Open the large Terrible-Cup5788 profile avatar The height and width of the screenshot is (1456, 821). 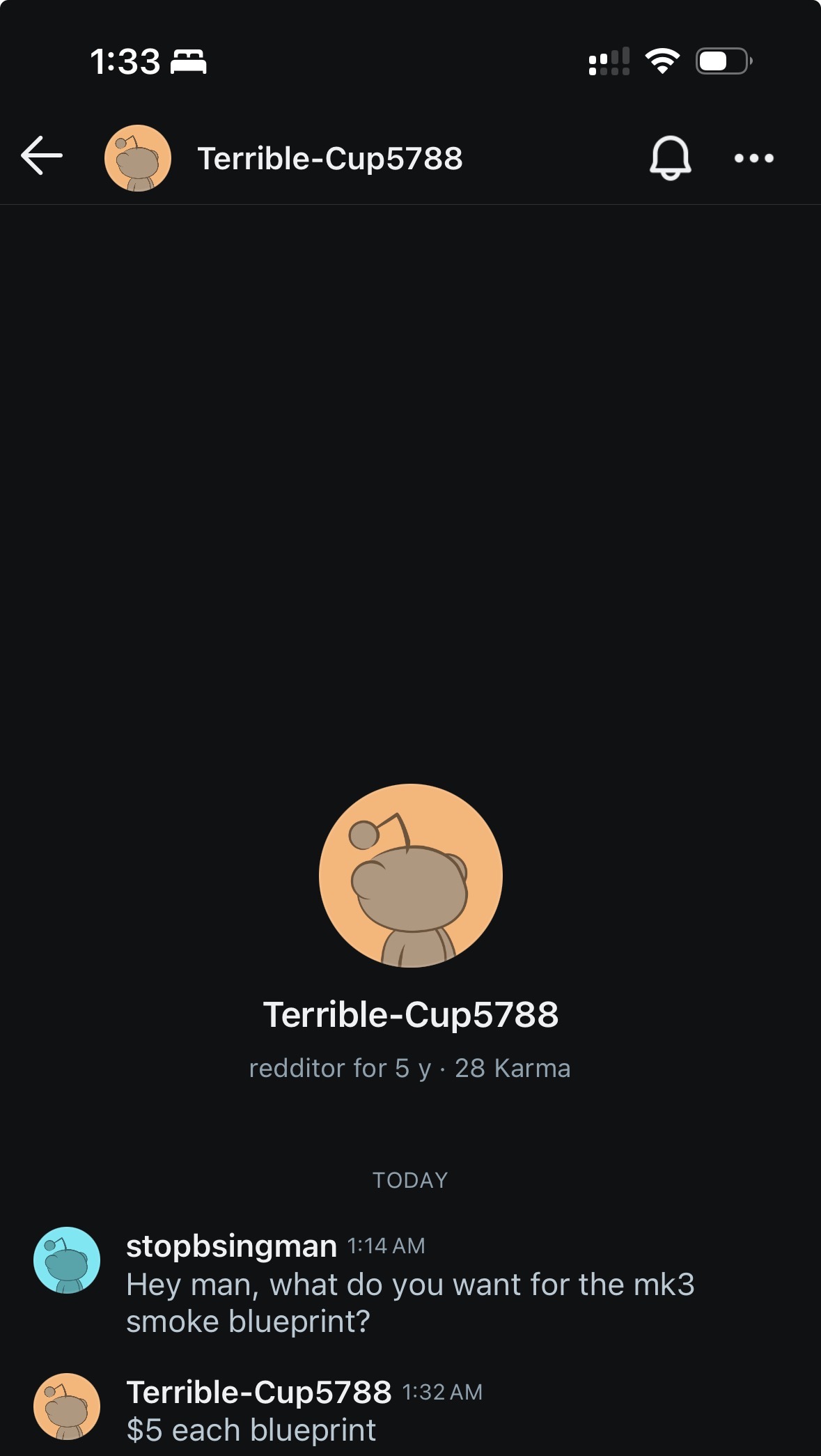tap(411, 876)
